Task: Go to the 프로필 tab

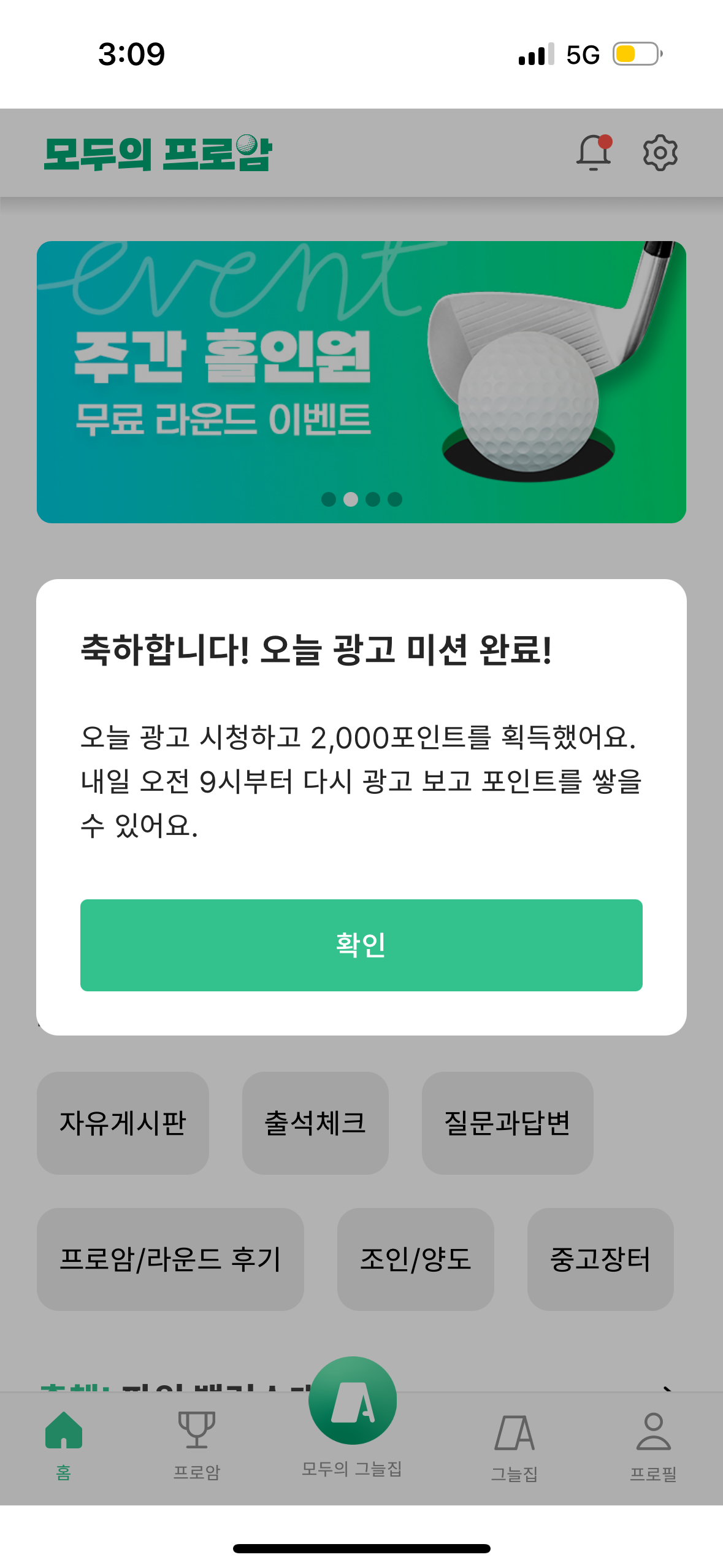Action: (653, 1445)
